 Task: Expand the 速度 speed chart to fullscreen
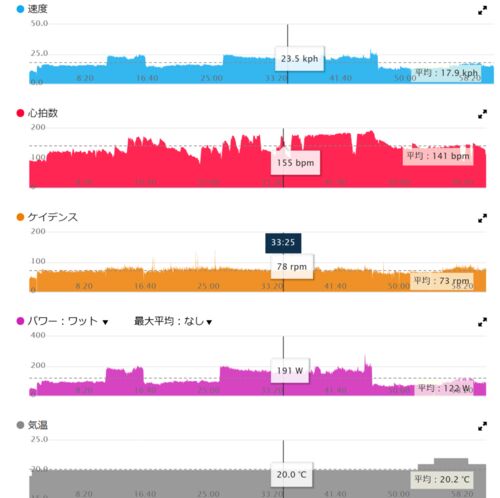click(x=482, y=11)
